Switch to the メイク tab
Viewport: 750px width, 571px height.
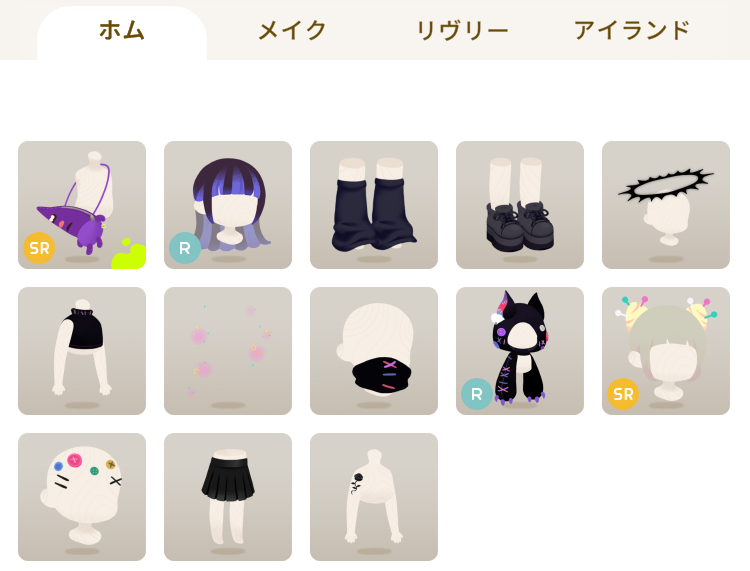pos(292,31)
